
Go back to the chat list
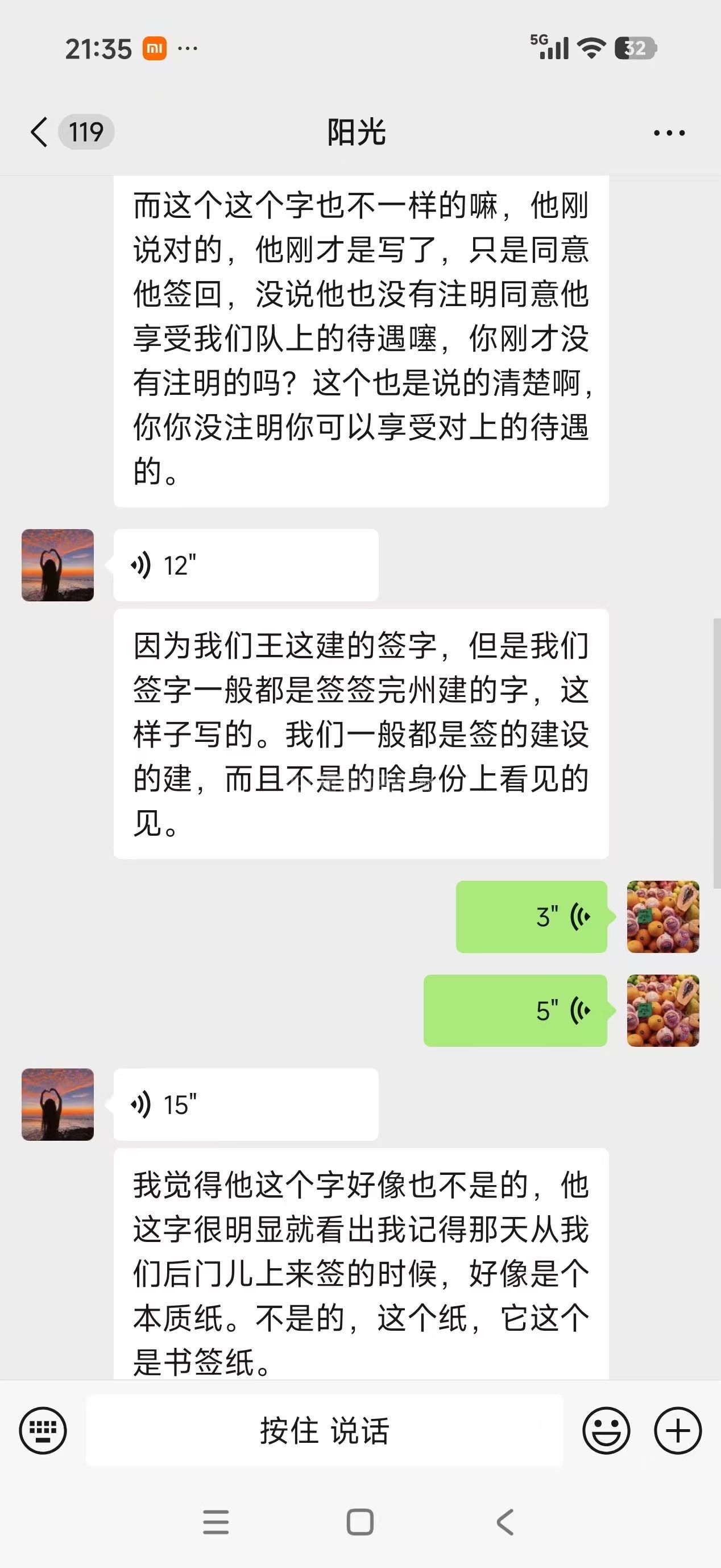(x=39, y=132)
